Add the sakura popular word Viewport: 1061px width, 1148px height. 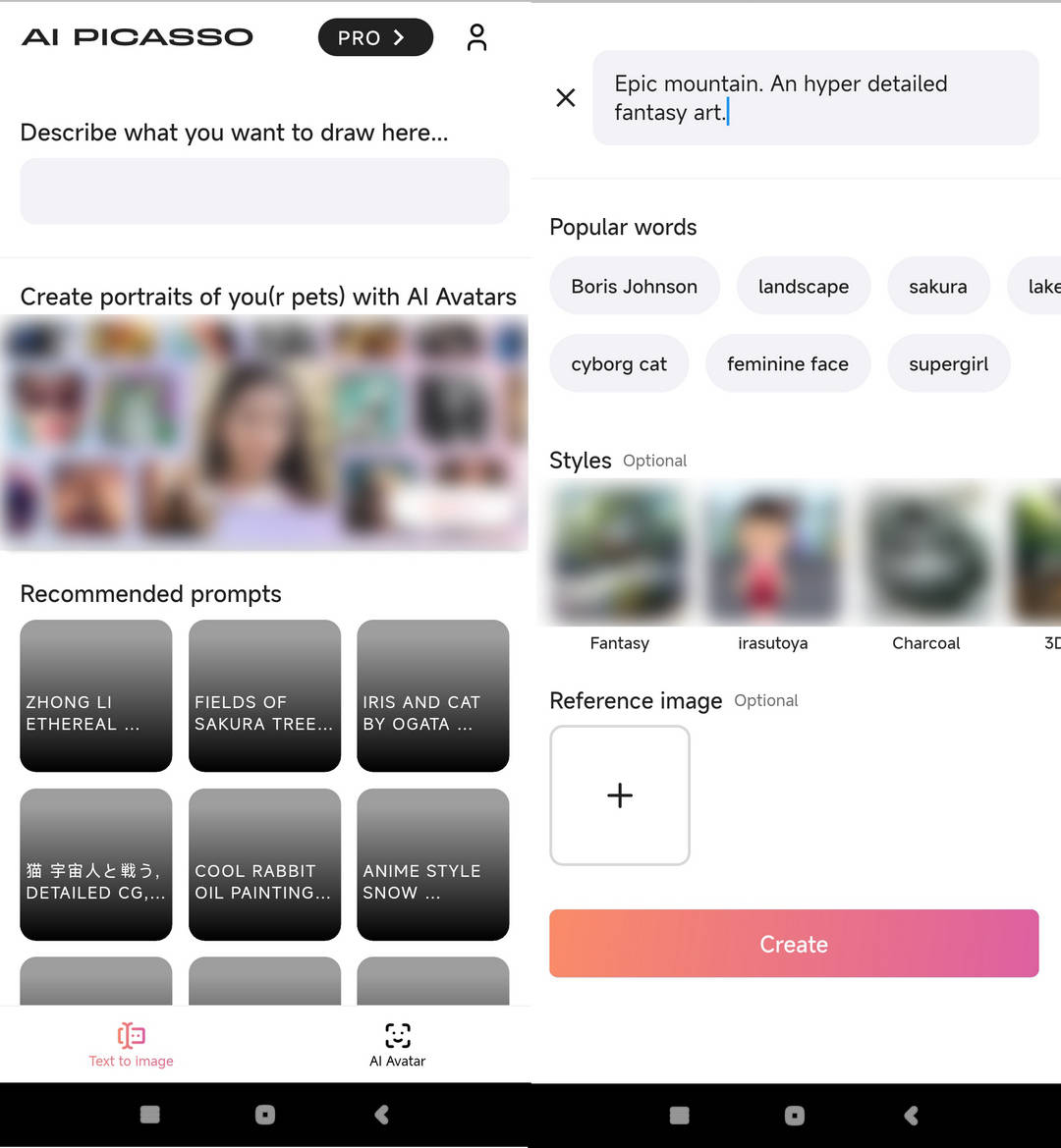tap(938, 286)
